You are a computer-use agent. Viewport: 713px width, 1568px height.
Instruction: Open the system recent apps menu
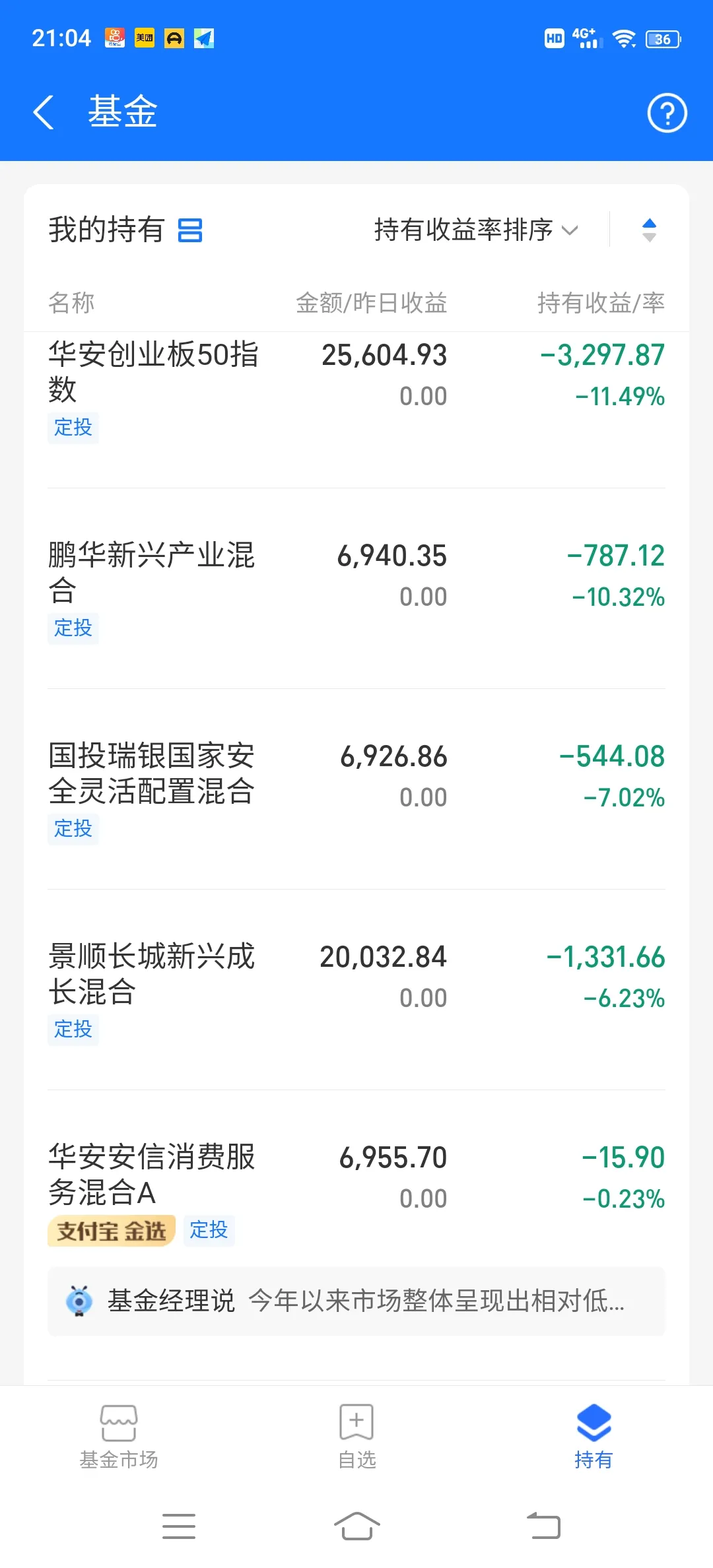179,1526
